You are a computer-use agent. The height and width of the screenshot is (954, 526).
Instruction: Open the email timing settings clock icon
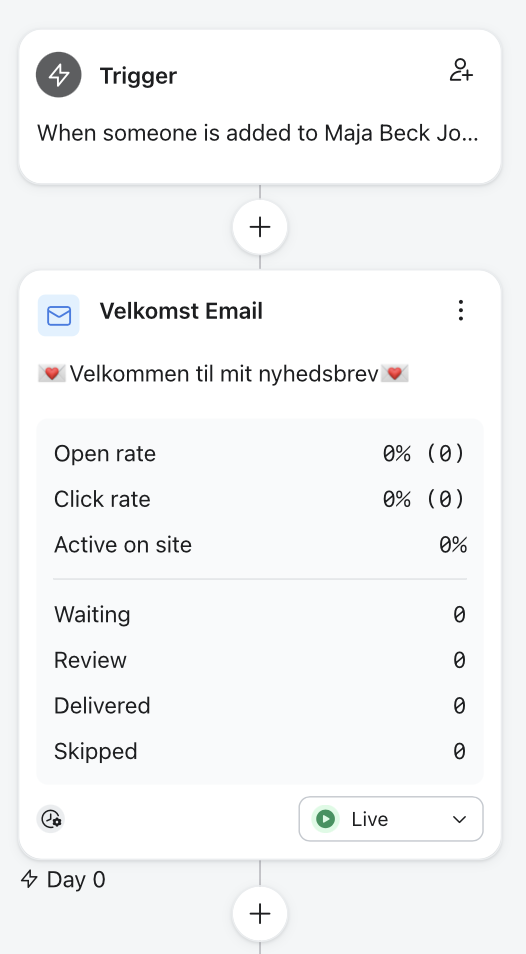coord(51,819)
